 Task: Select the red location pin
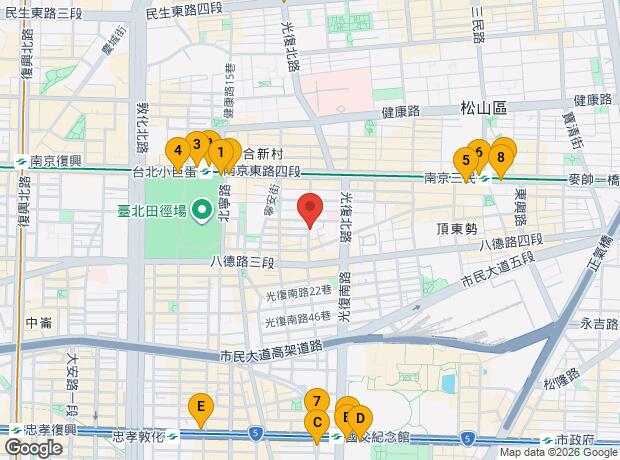[x=310, y=210]
